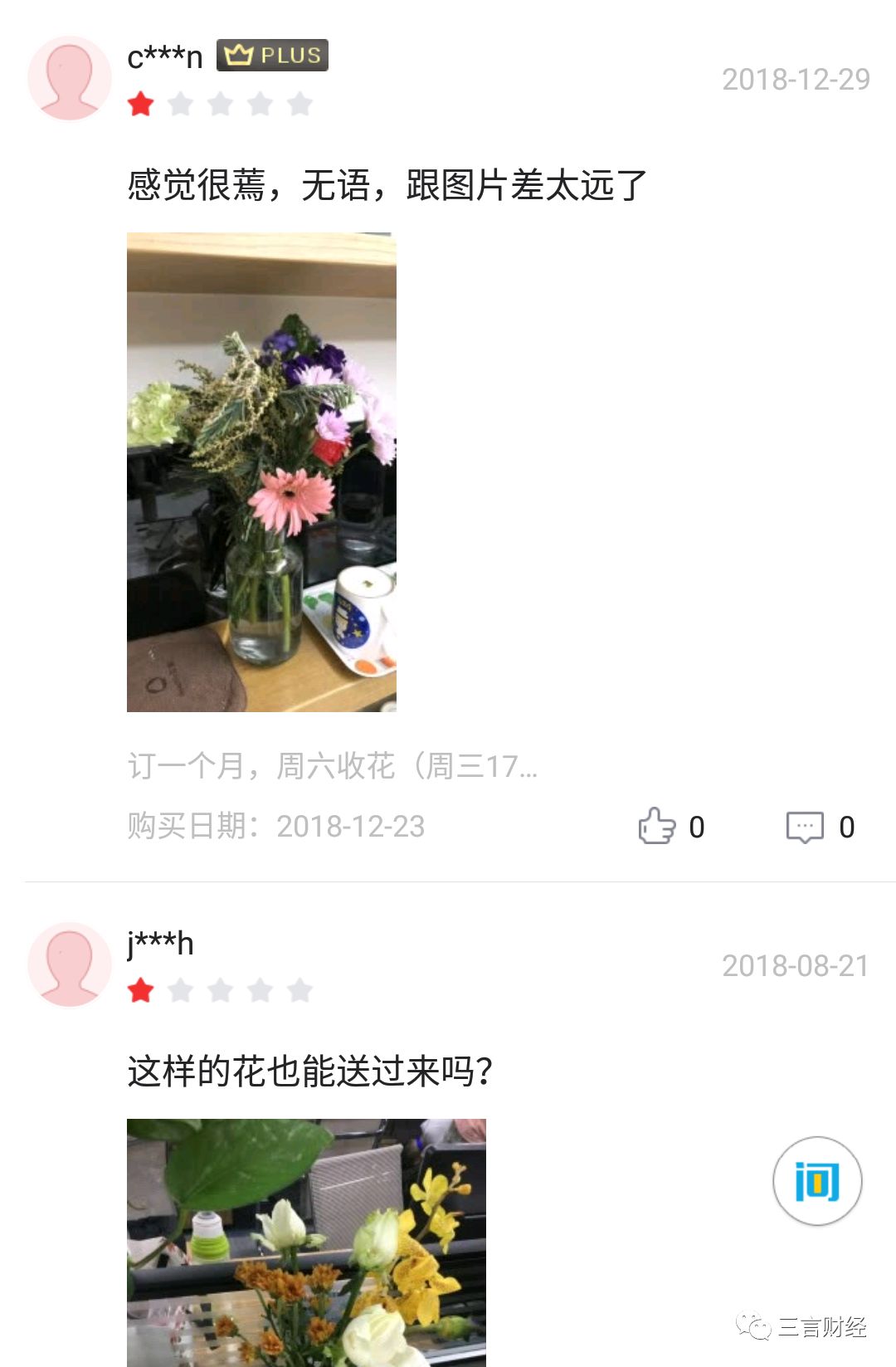Open c***n's profile avatar

click(70, 78)
